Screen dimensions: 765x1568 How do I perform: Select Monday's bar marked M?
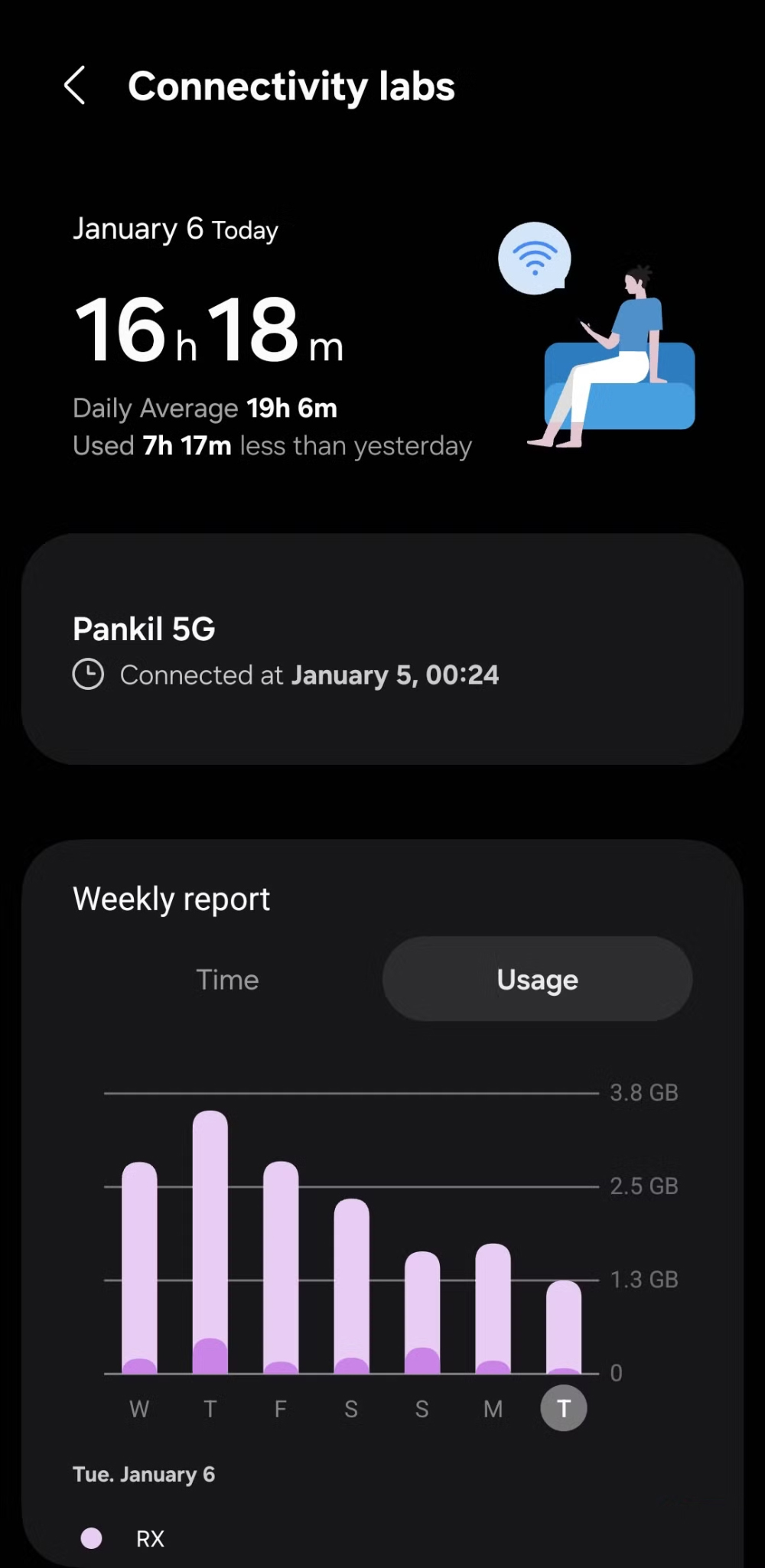[x=493, y=1308]
